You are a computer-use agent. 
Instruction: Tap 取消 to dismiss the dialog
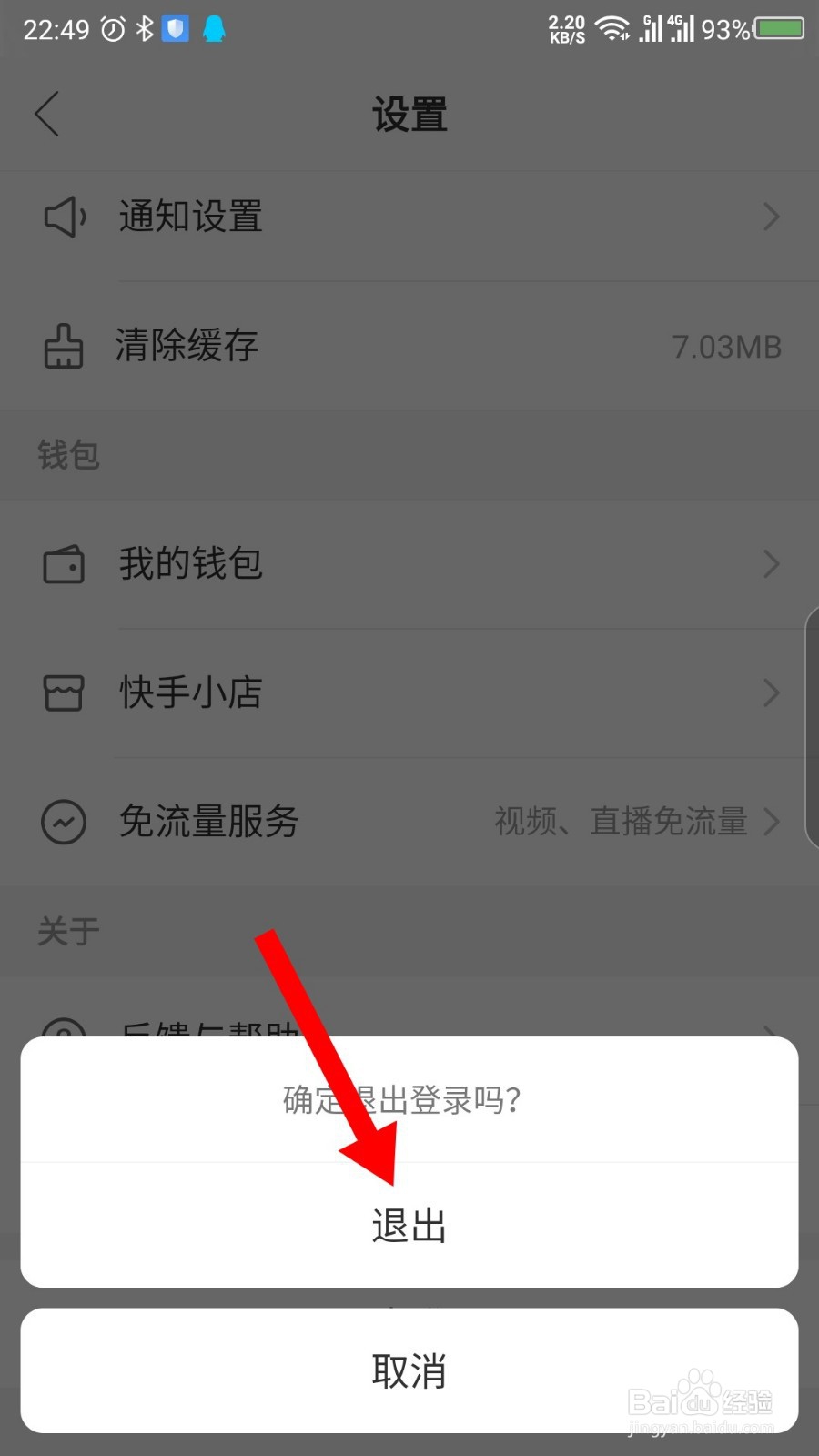pos(409,1371)
